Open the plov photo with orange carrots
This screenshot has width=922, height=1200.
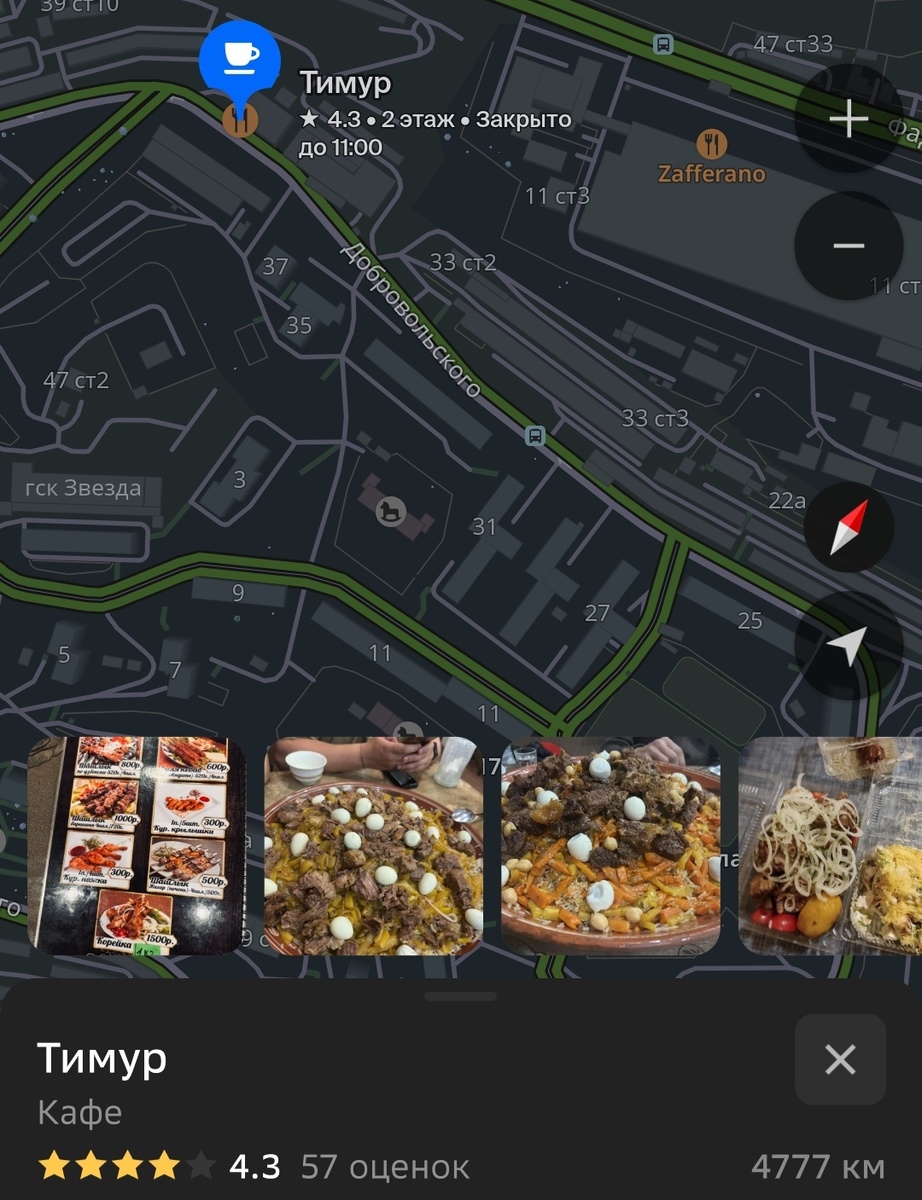click(x=610, y=845)
